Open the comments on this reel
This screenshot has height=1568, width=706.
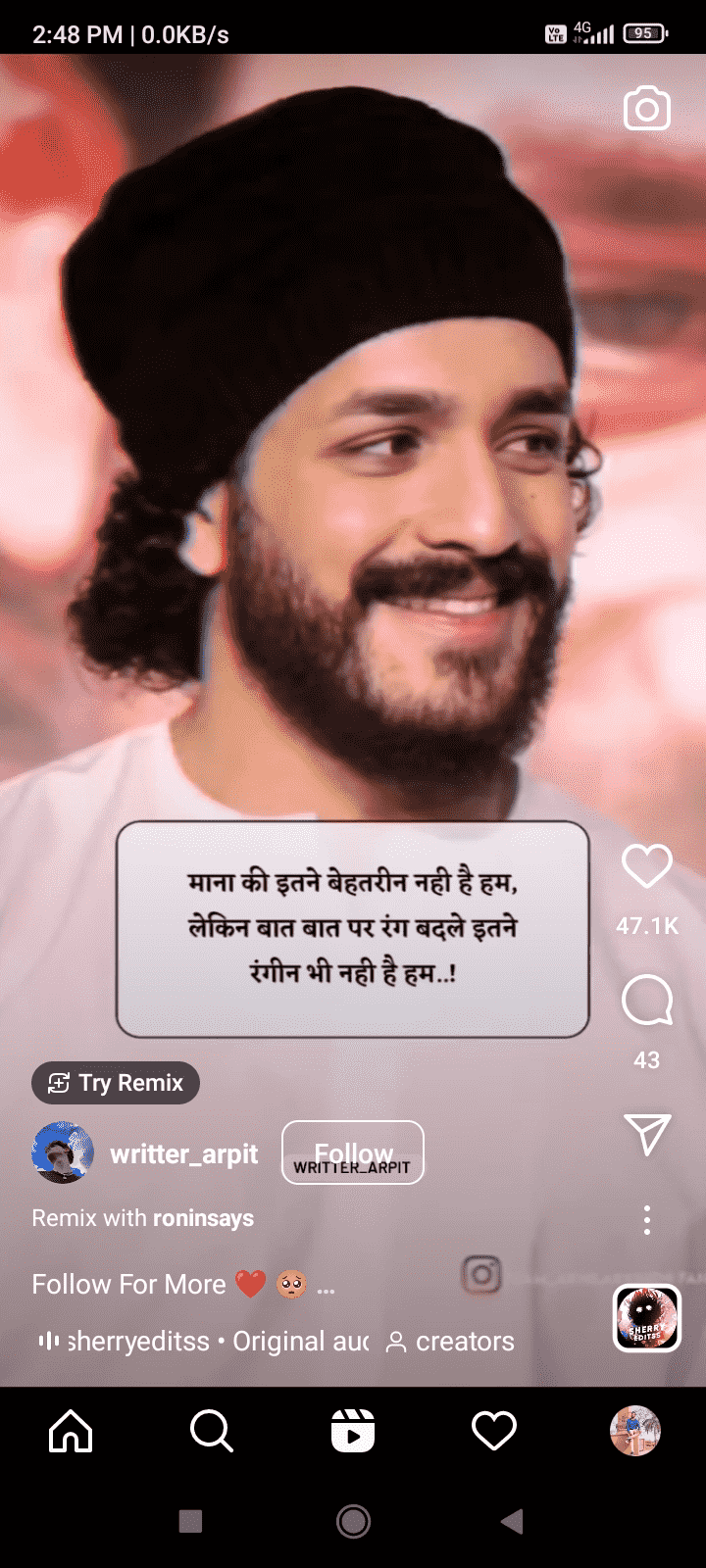click(647, 1002)
